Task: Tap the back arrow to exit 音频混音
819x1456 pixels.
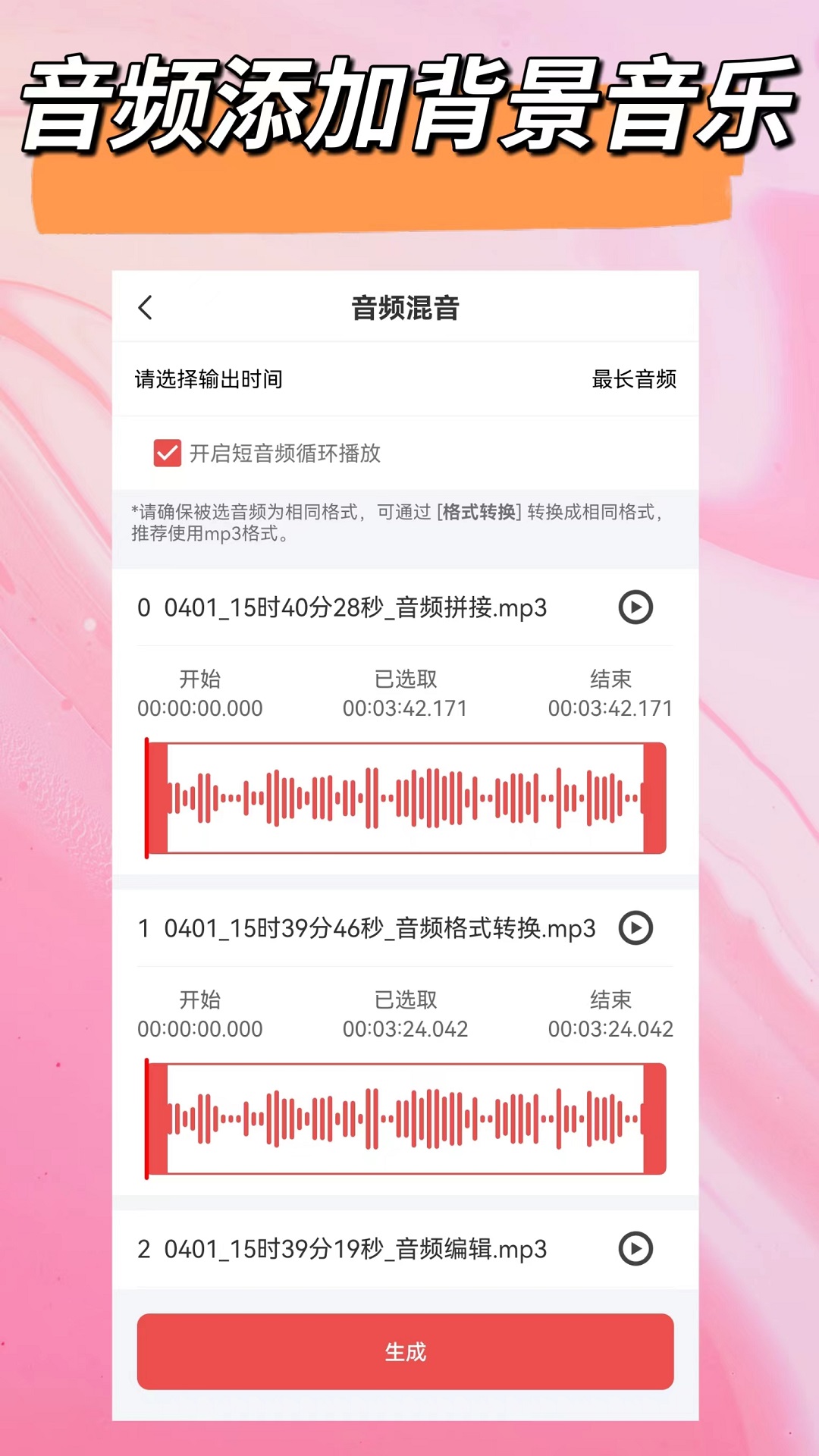Action: tap(144, 309)
